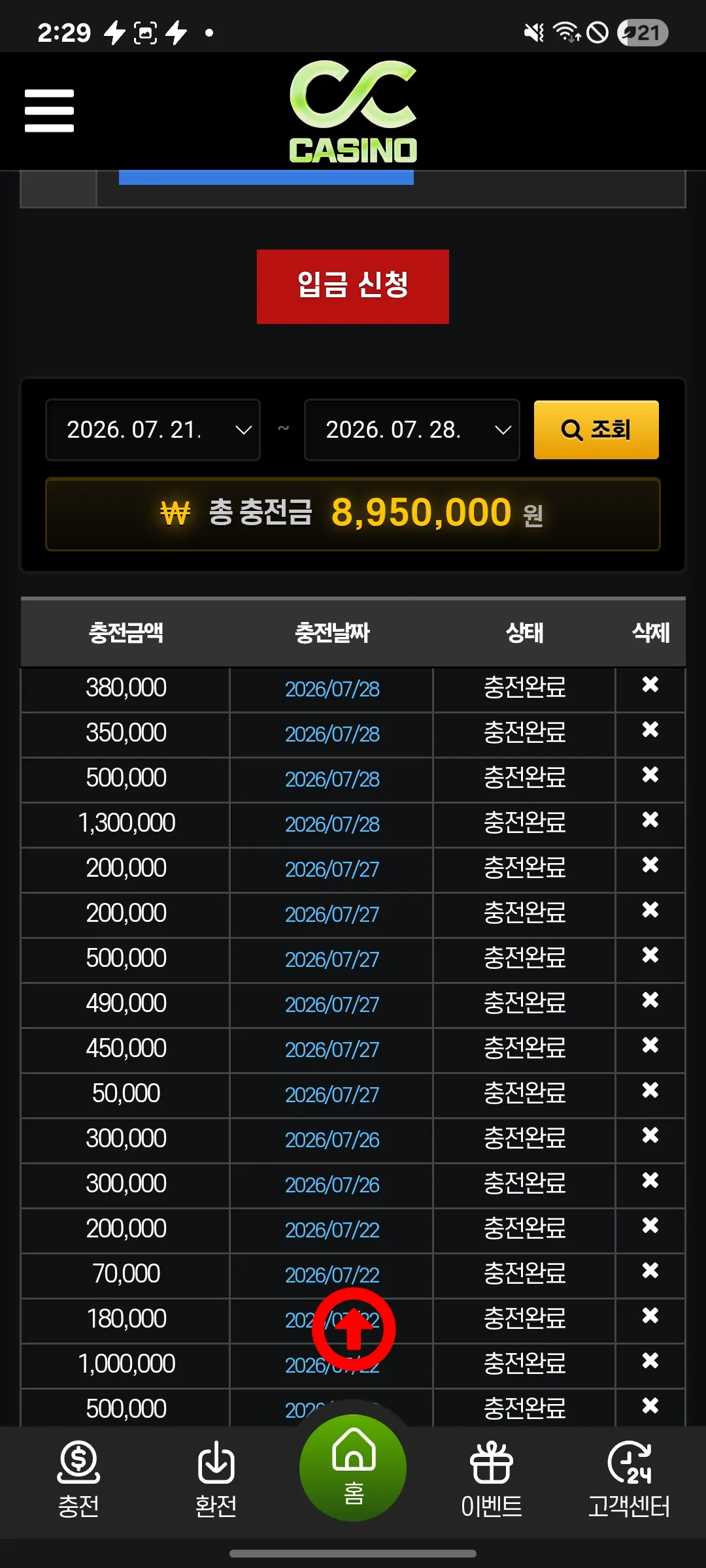Open the start date picker 2026. 07. 21.
This screenshot has height=1568, width=706.
tap(153, 430)
